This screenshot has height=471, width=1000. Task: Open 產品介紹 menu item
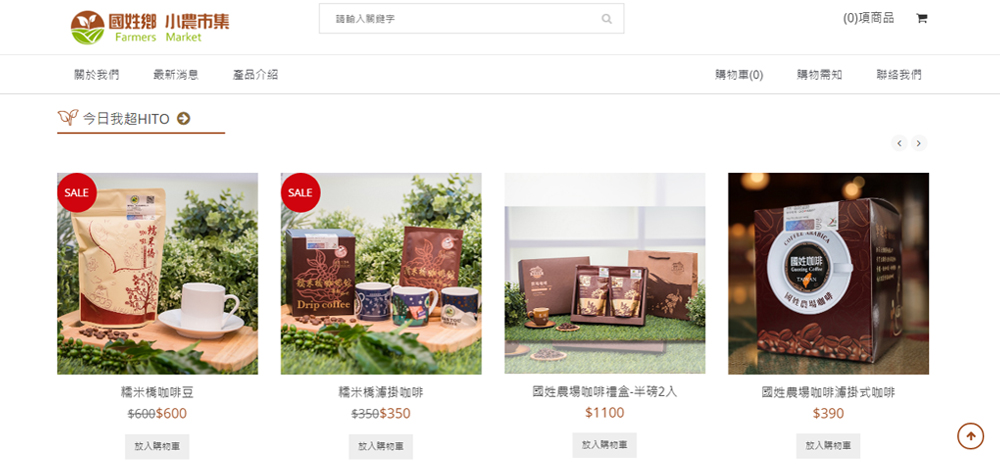click(255, 75)
